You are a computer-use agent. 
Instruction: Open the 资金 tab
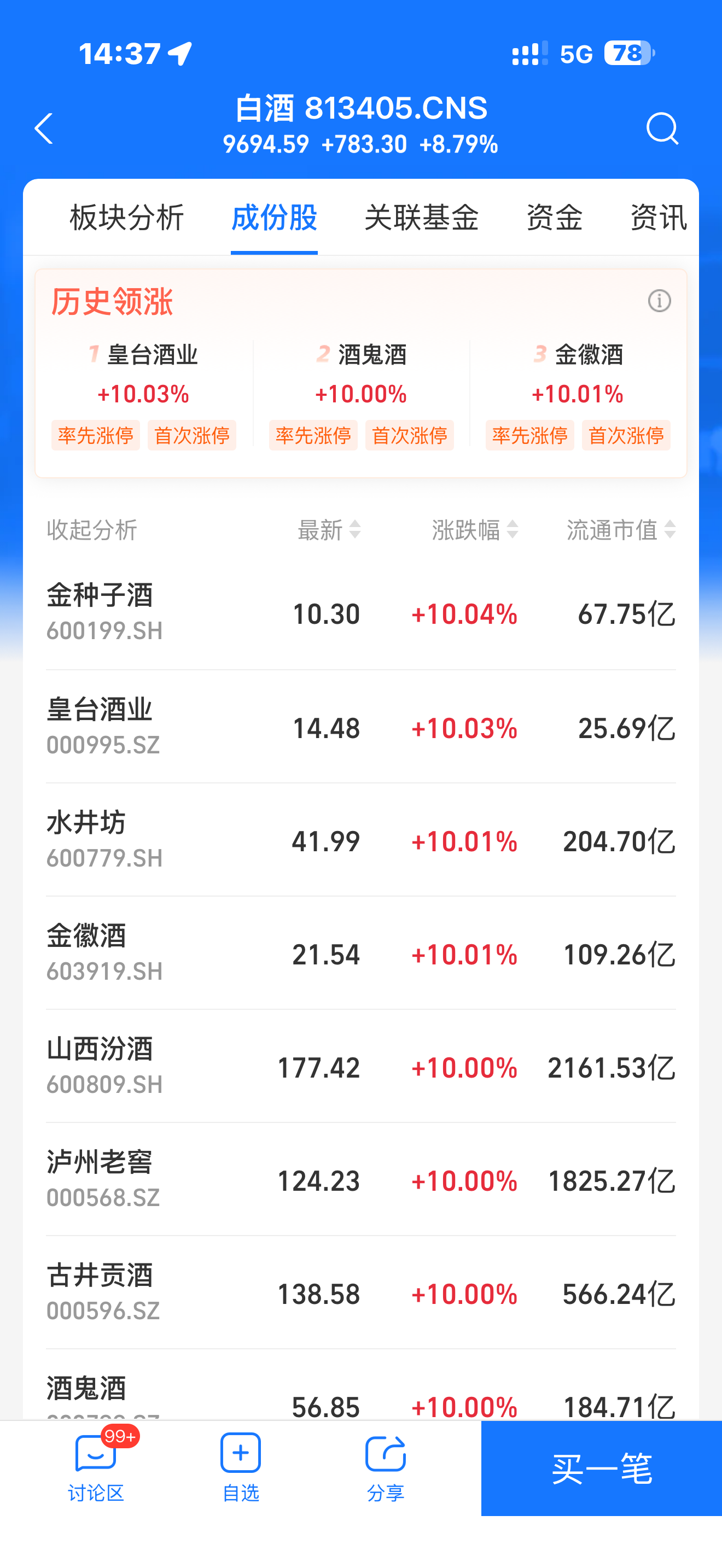[x=554, y=217]
